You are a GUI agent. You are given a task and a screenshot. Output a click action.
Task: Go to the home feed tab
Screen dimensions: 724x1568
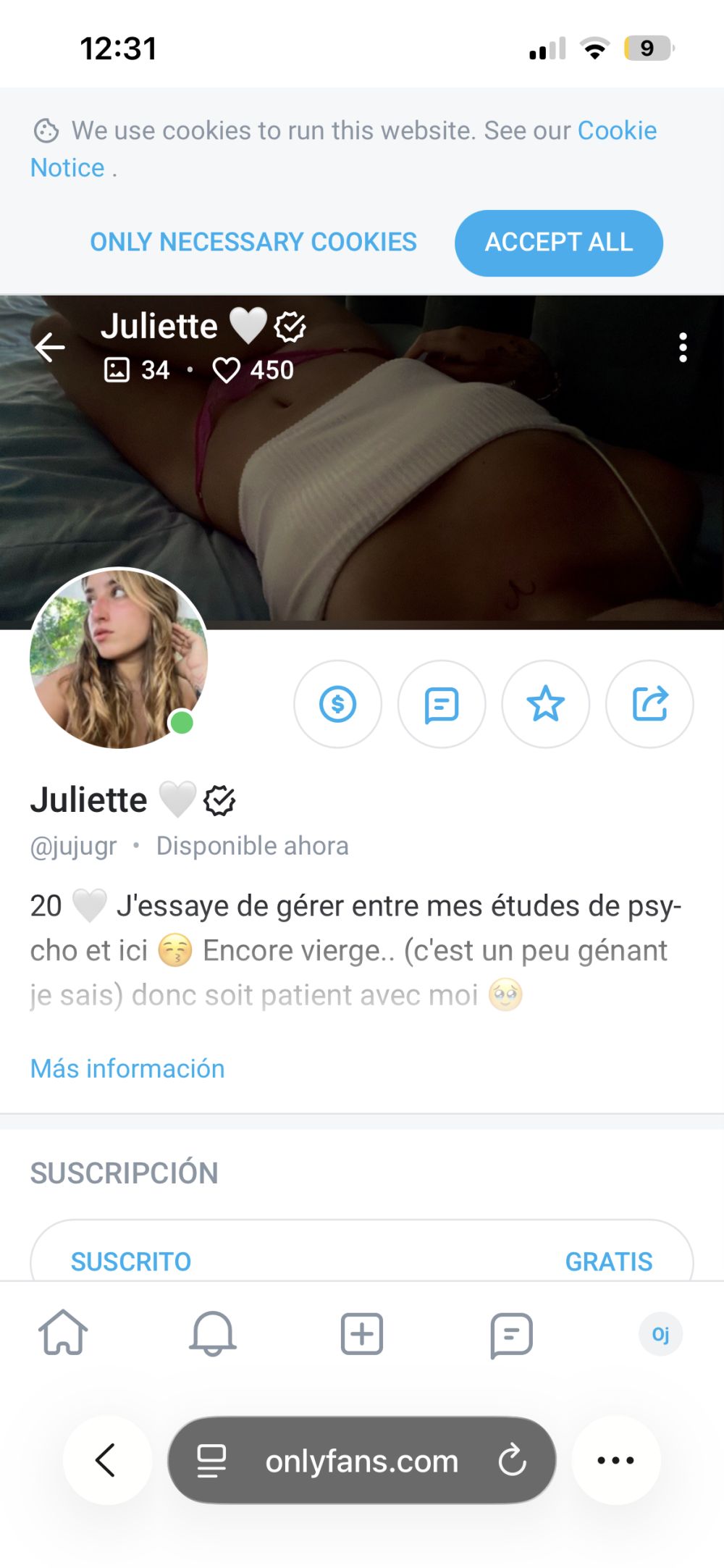63,1333
